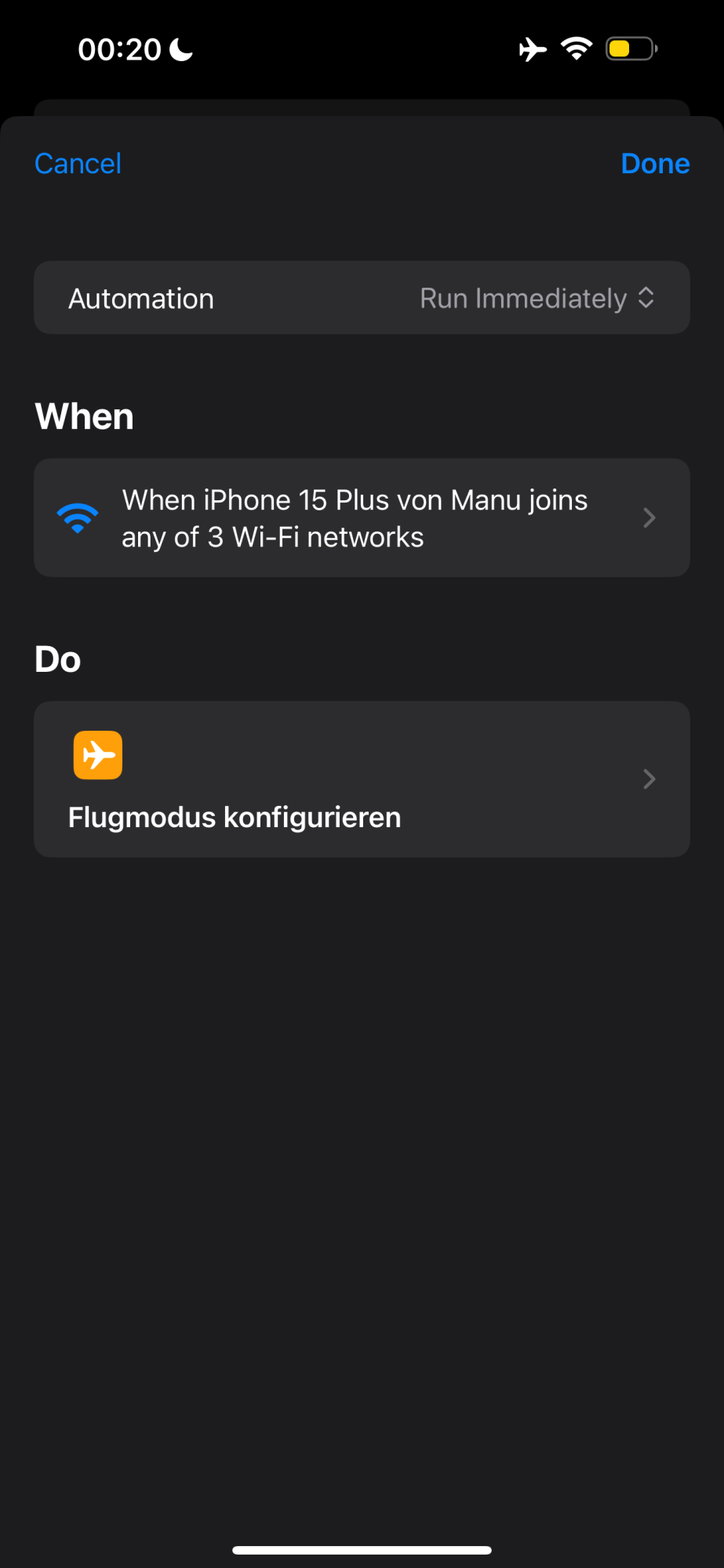Image resolution: width=724 pixels, height=1568 pixels.
Task: Cancel editing the automation
Action: [x=78, y=164]
